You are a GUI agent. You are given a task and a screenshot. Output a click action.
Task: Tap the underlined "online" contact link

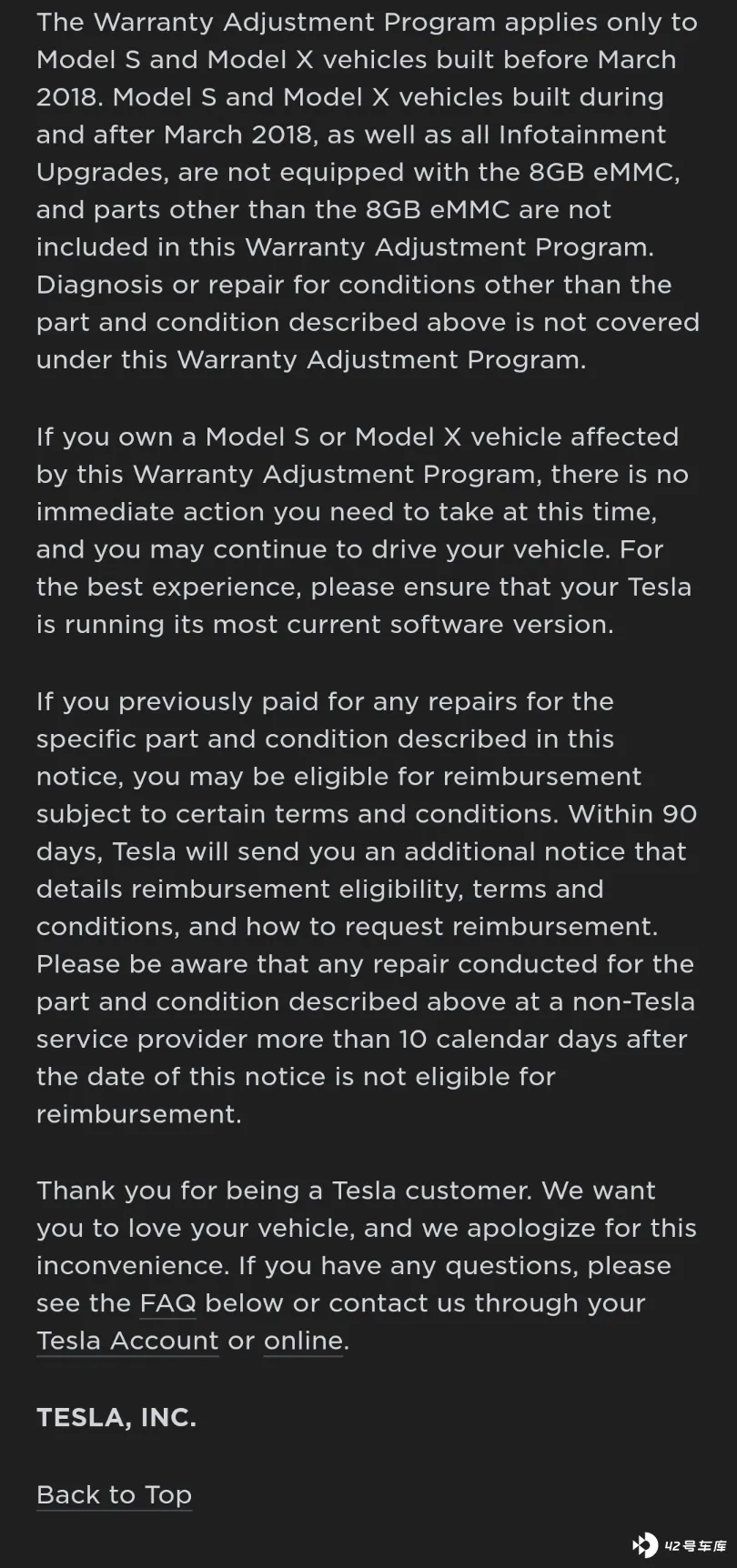(303, 1341)
